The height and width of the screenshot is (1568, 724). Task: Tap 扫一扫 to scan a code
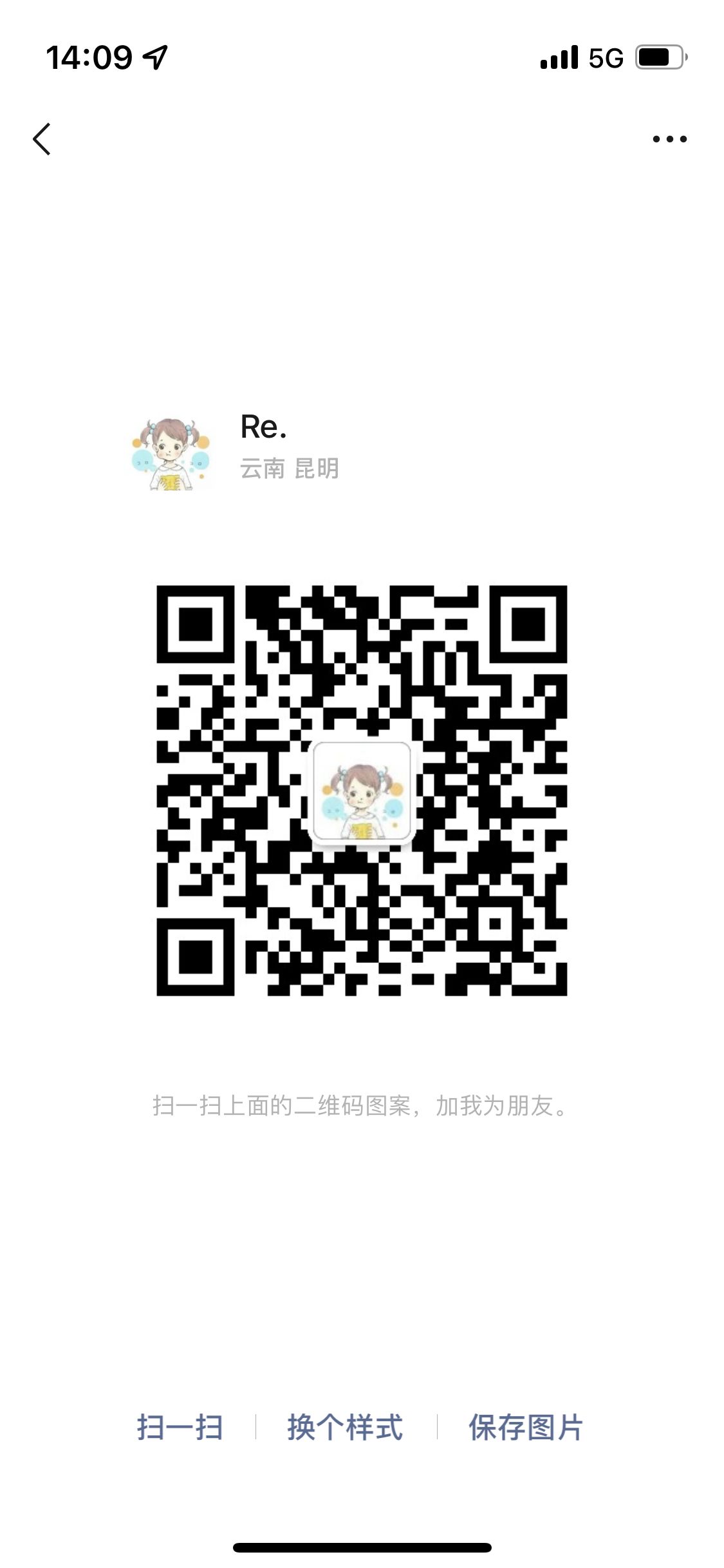pyautogui.click(x=180, y=1427)
